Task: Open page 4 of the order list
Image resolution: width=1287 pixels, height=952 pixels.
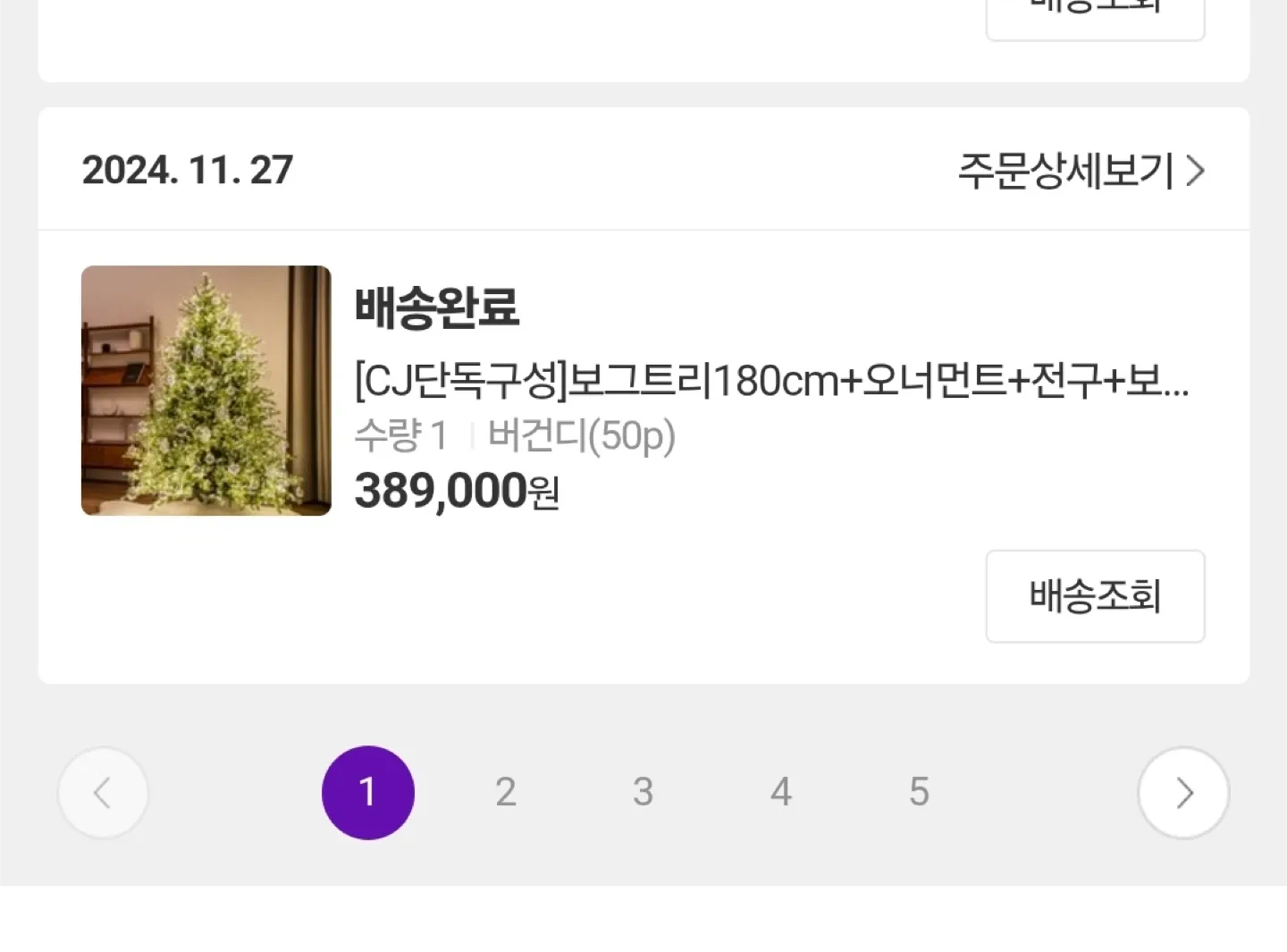Action: point(781,793)
